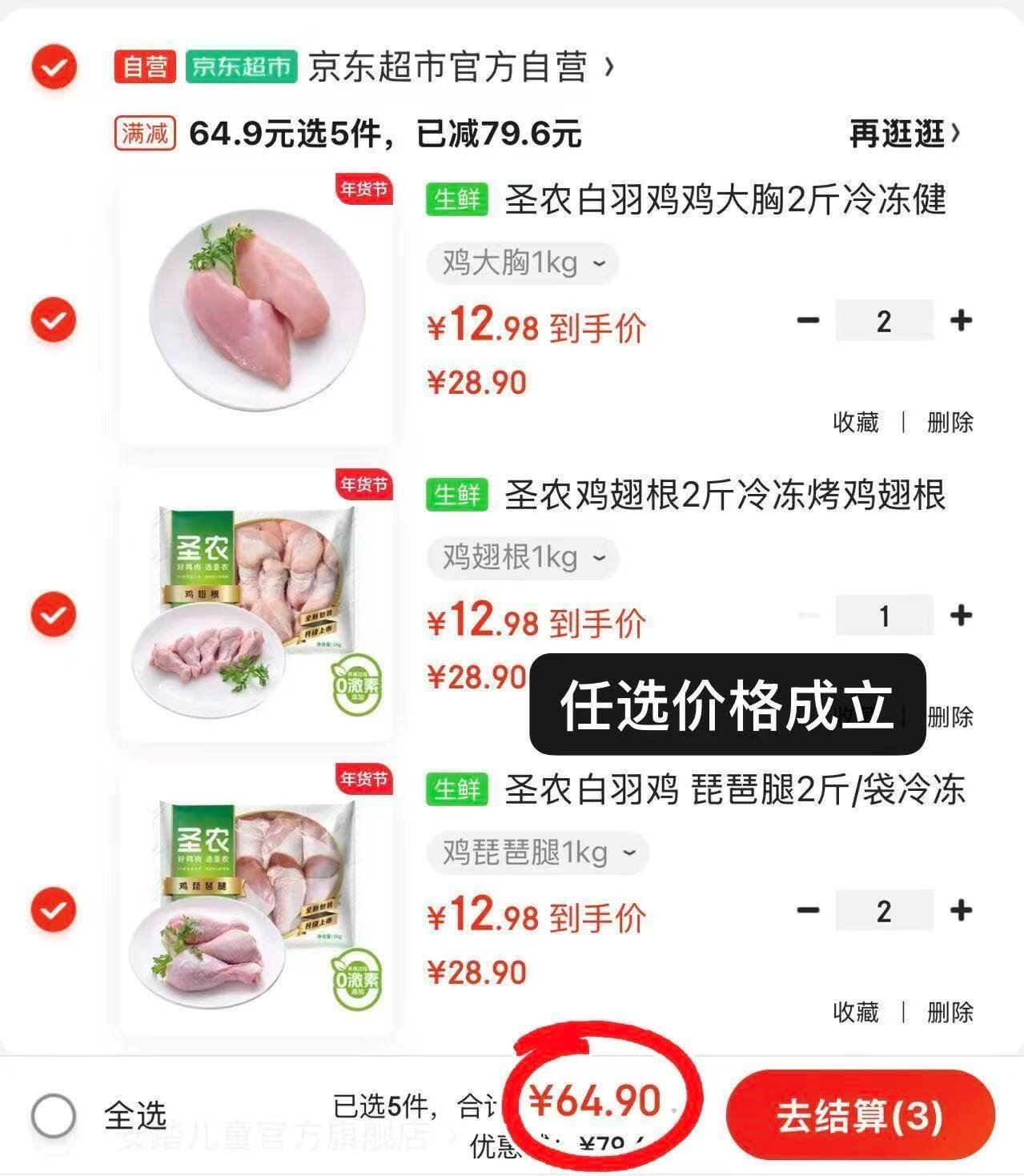Viewport: 1024px width, 1176px height.
Task: Decrease the 鸡大胸 quantity with the minus button
Action: [x=809, y=321]
